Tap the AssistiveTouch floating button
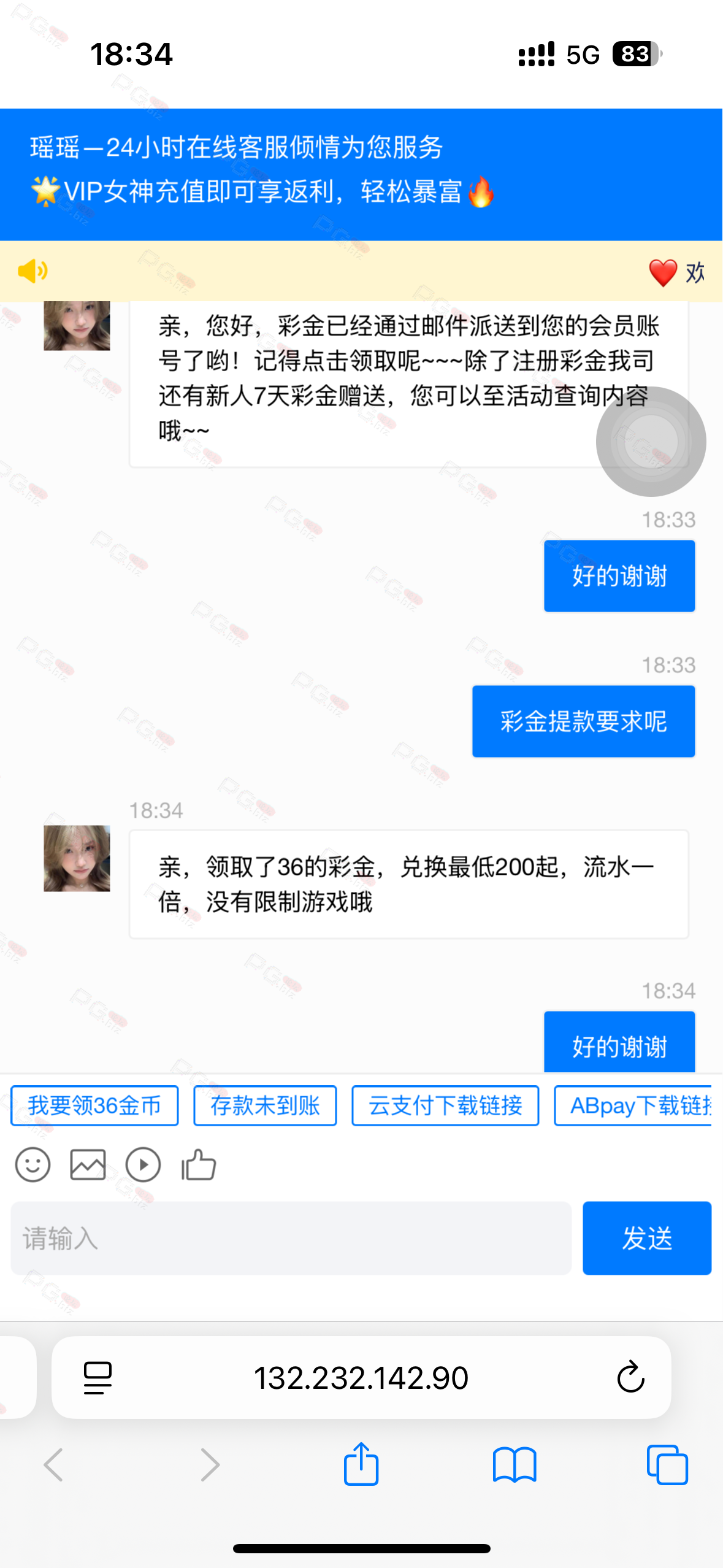 [x=651, y=441]
